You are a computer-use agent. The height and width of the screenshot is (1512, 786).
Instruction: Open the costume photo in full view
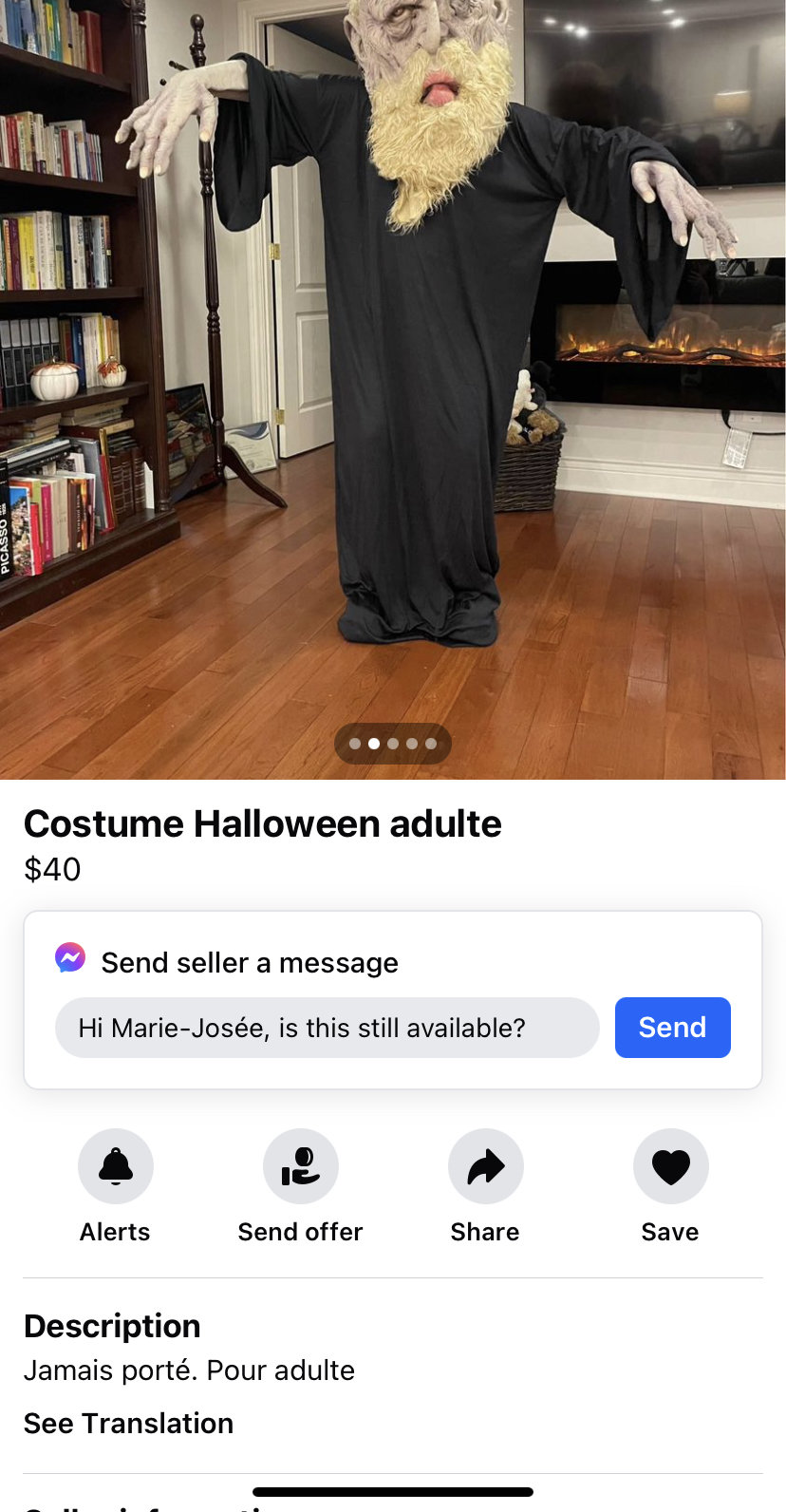[393, 380]
